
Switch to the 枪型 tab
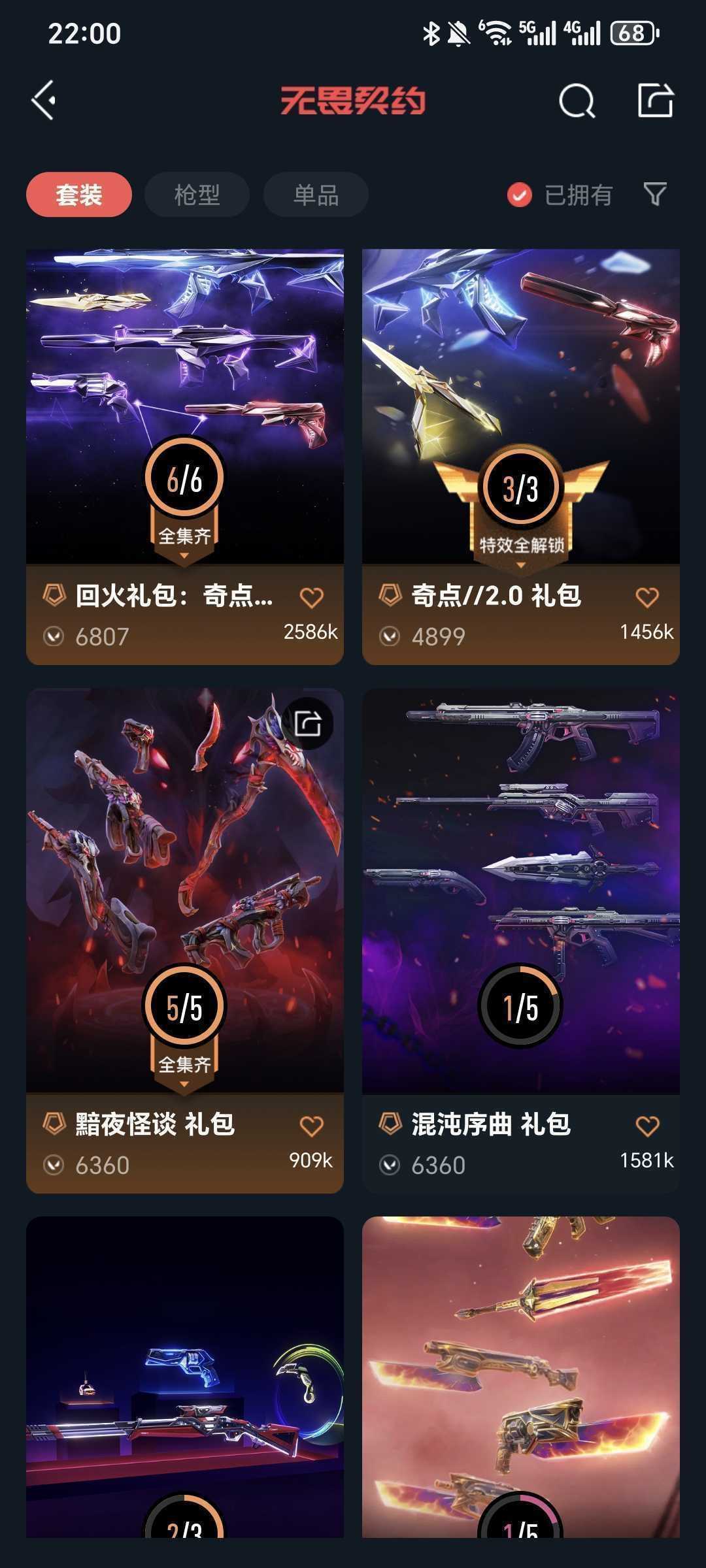coord(197,195)
